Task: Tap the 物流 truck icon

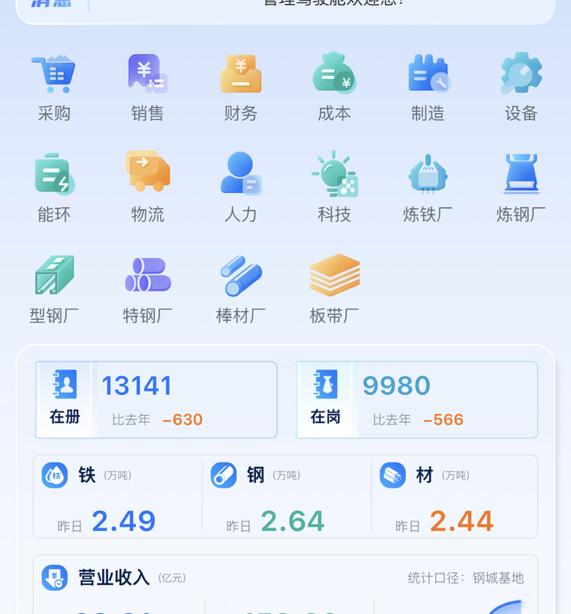Action: point(147,171)
